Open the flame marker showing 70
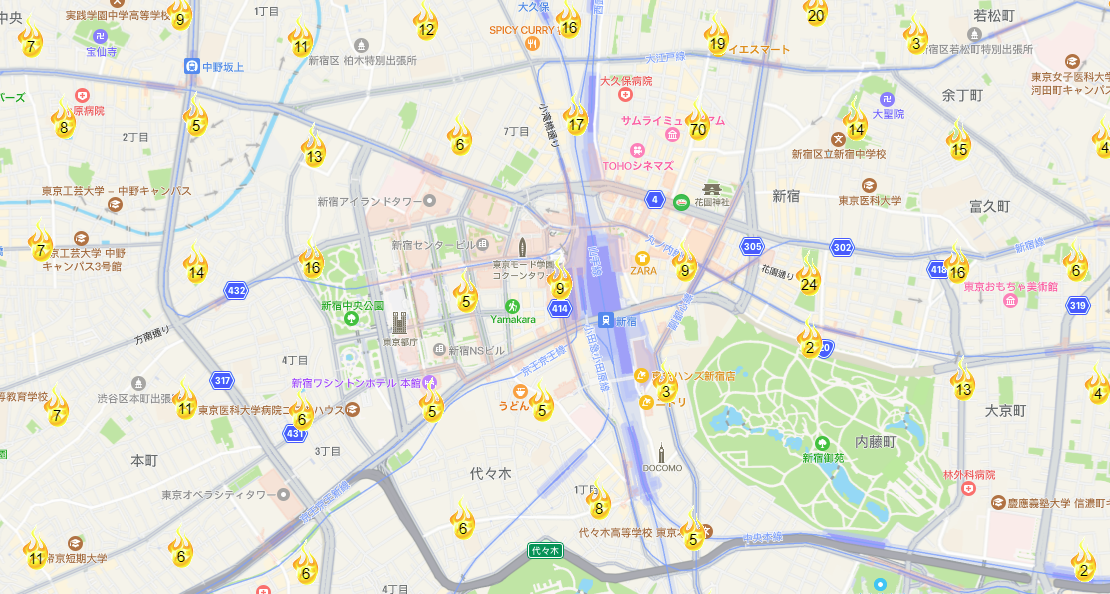The height and width of the screenshot is (594, 1110). (x=697, y=124)
